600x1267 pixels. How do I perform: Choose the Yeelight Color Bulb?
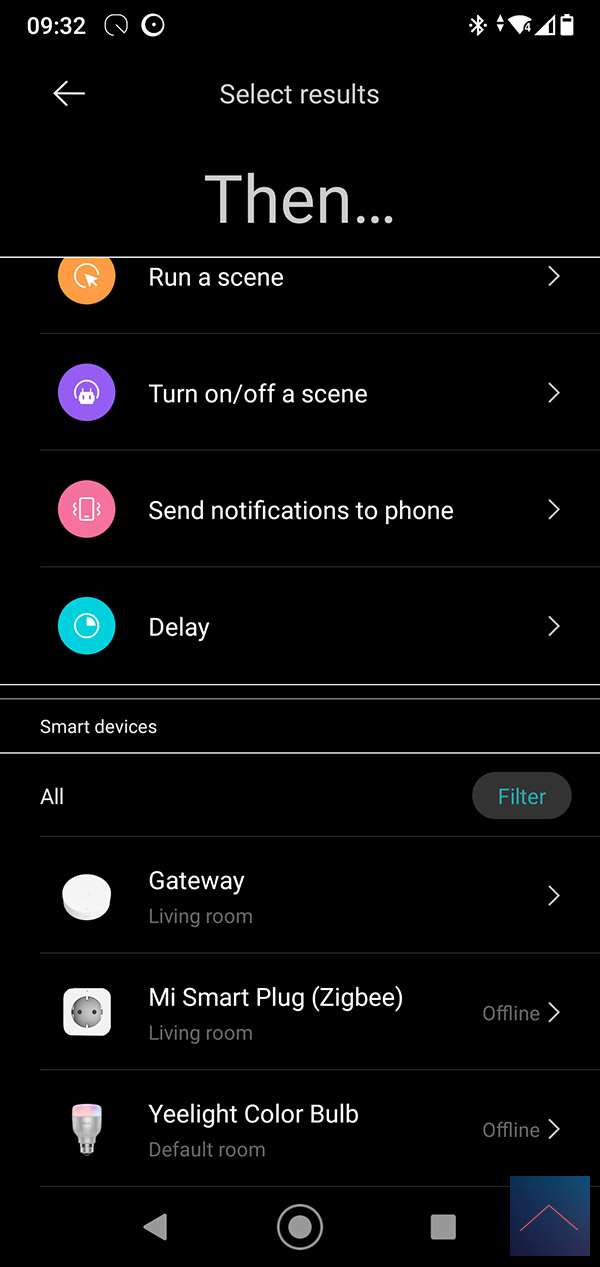[300, 1129]
